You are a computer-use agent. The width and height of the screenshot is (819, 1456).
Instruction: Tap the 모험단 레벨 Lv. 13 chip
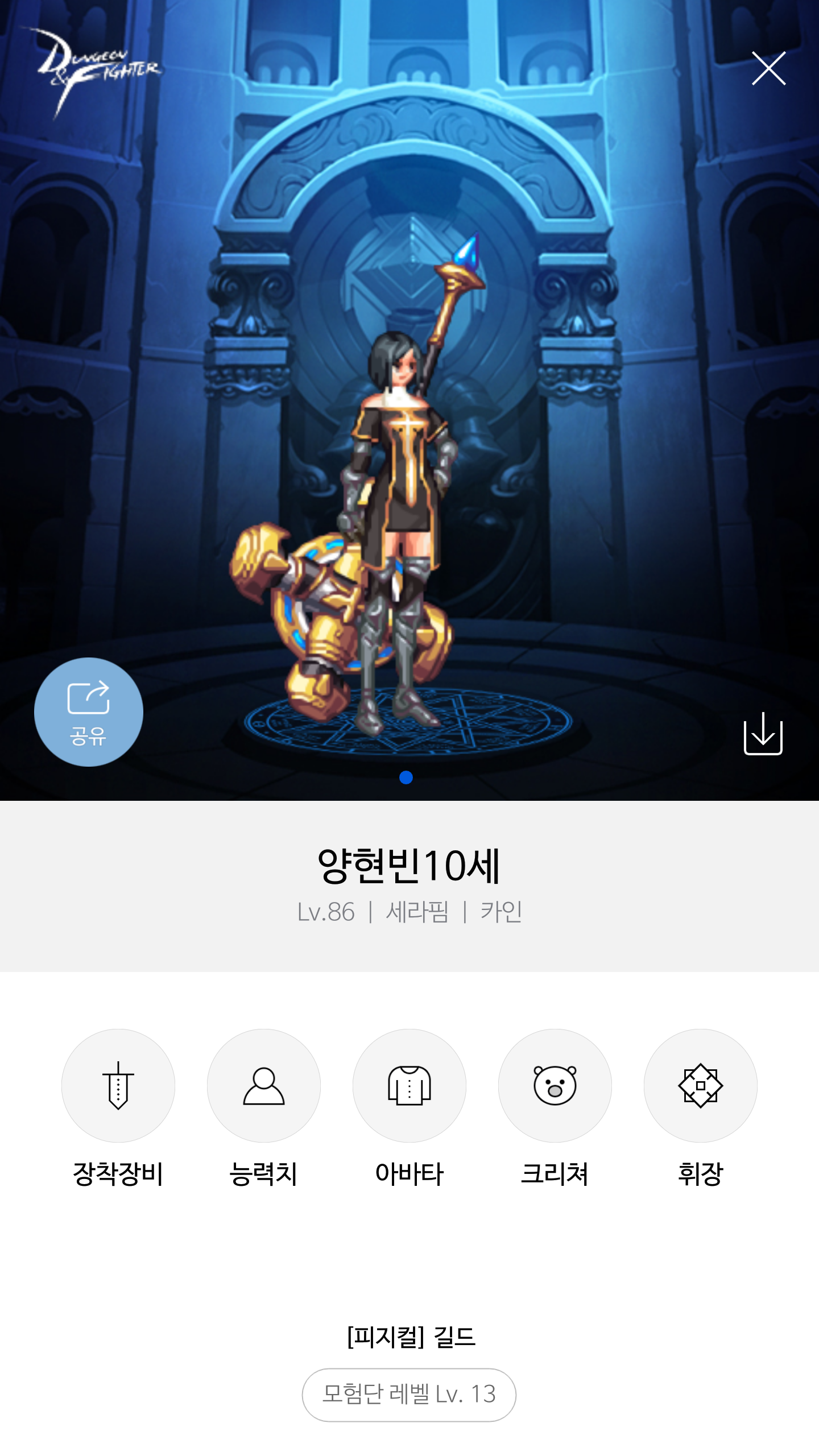[409, 1395]
